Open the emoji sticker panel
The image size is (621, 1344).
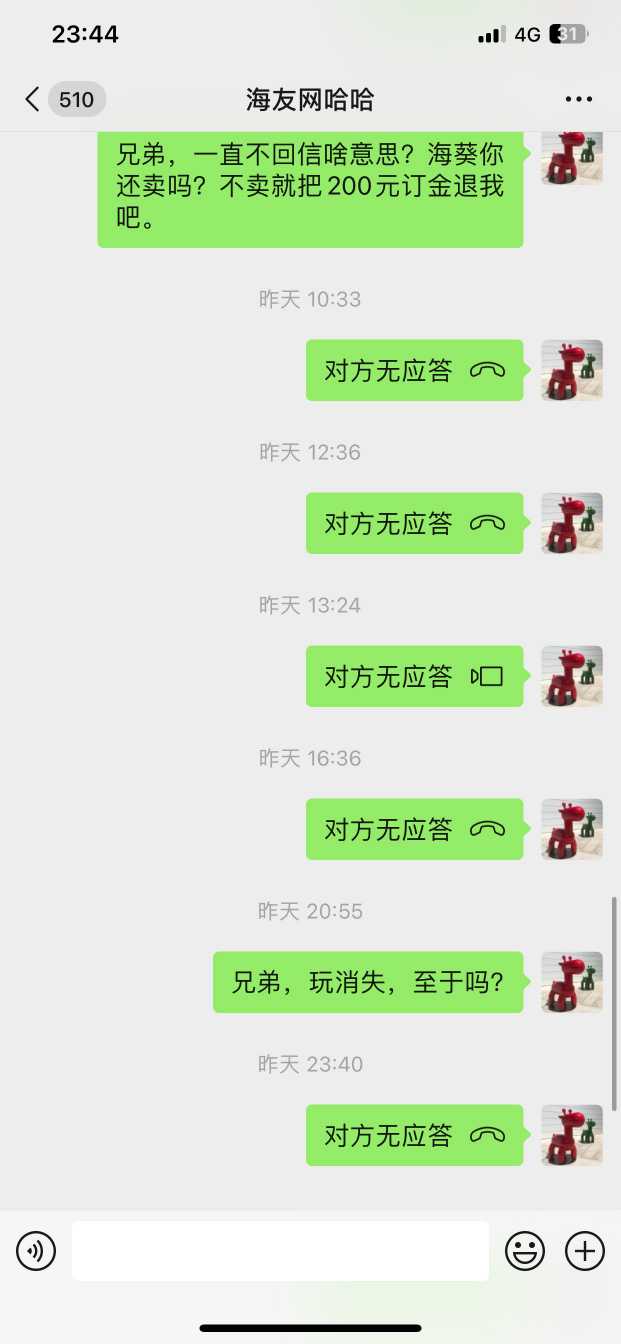click(x=525, y=1250)
